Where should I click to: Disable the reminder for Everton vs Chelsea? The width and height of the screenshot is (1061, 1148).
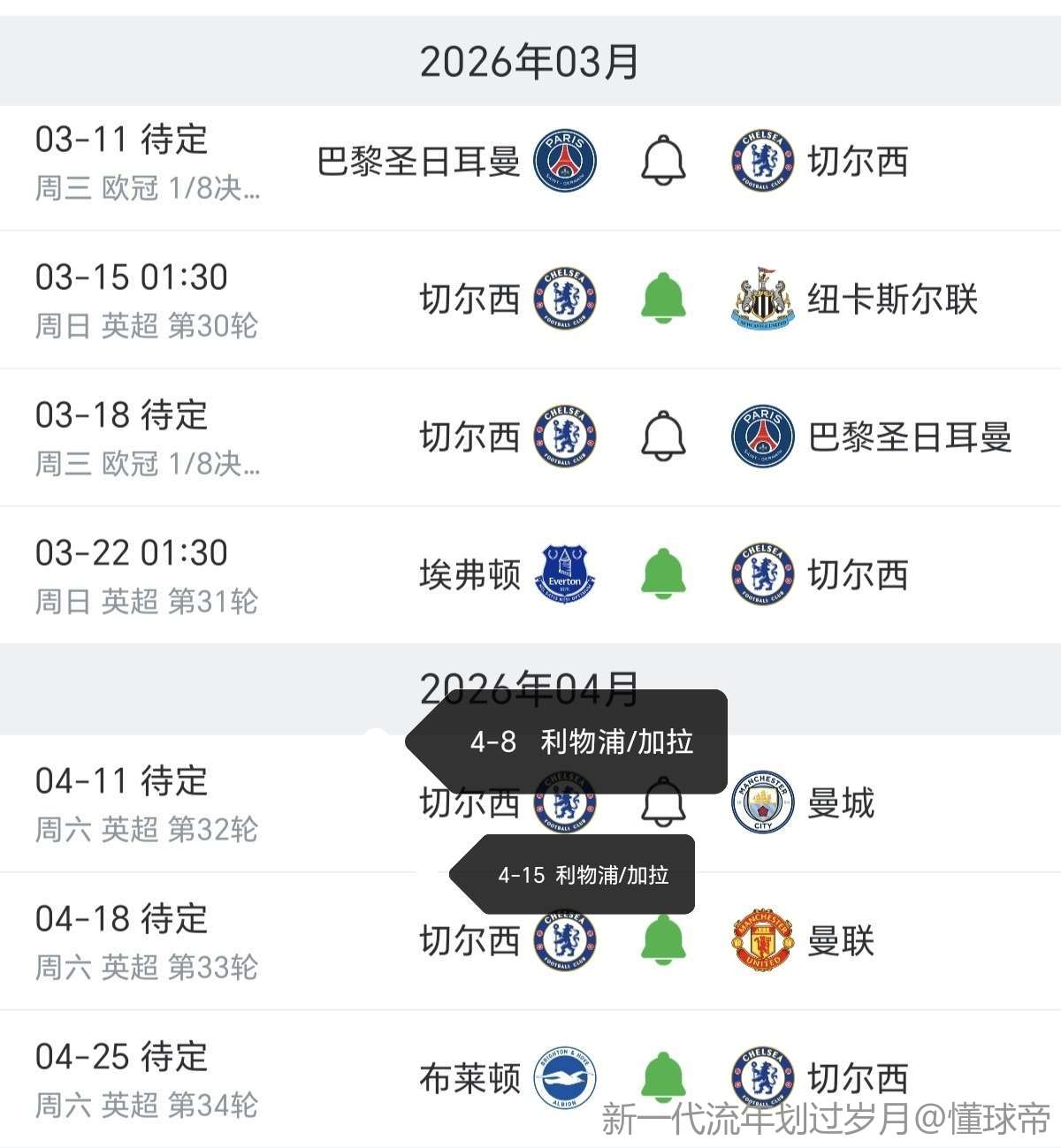tap(663, 574)
